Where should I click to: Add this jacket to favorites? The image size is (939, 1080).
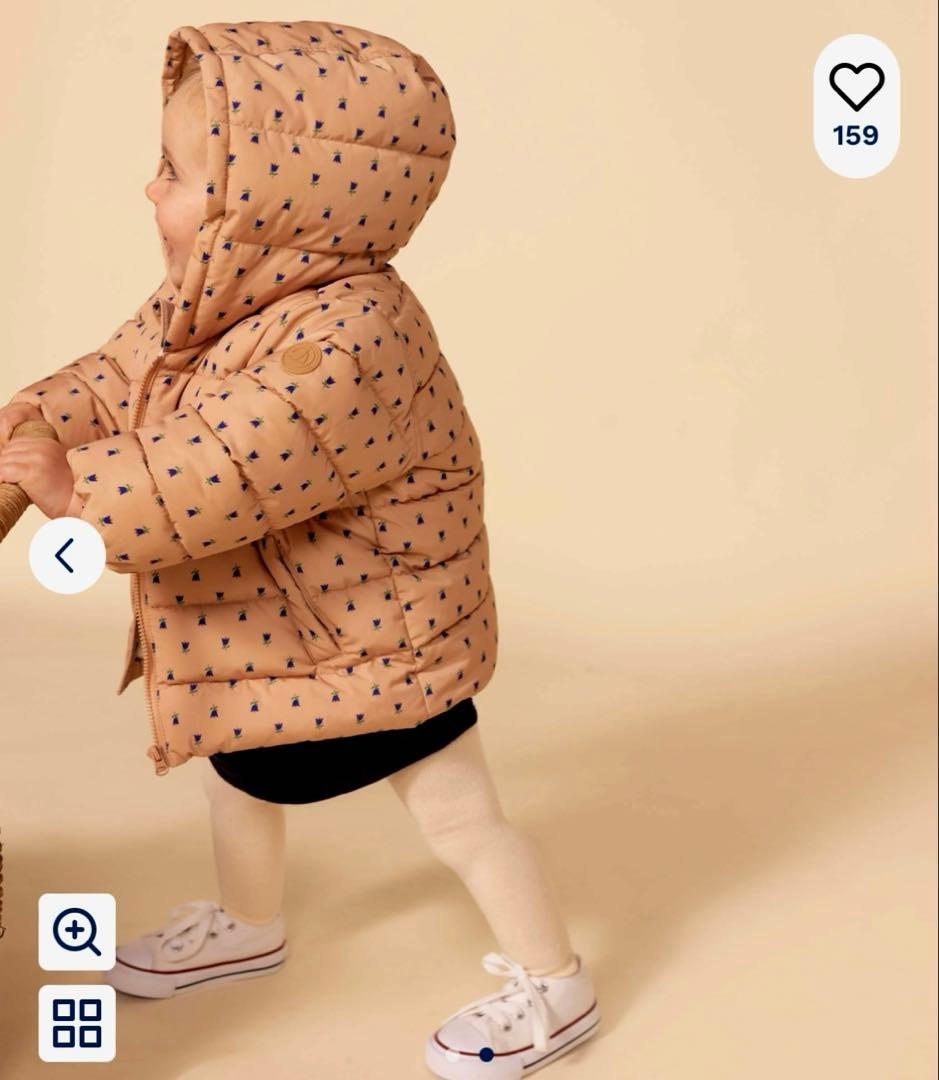pos(856,89)
